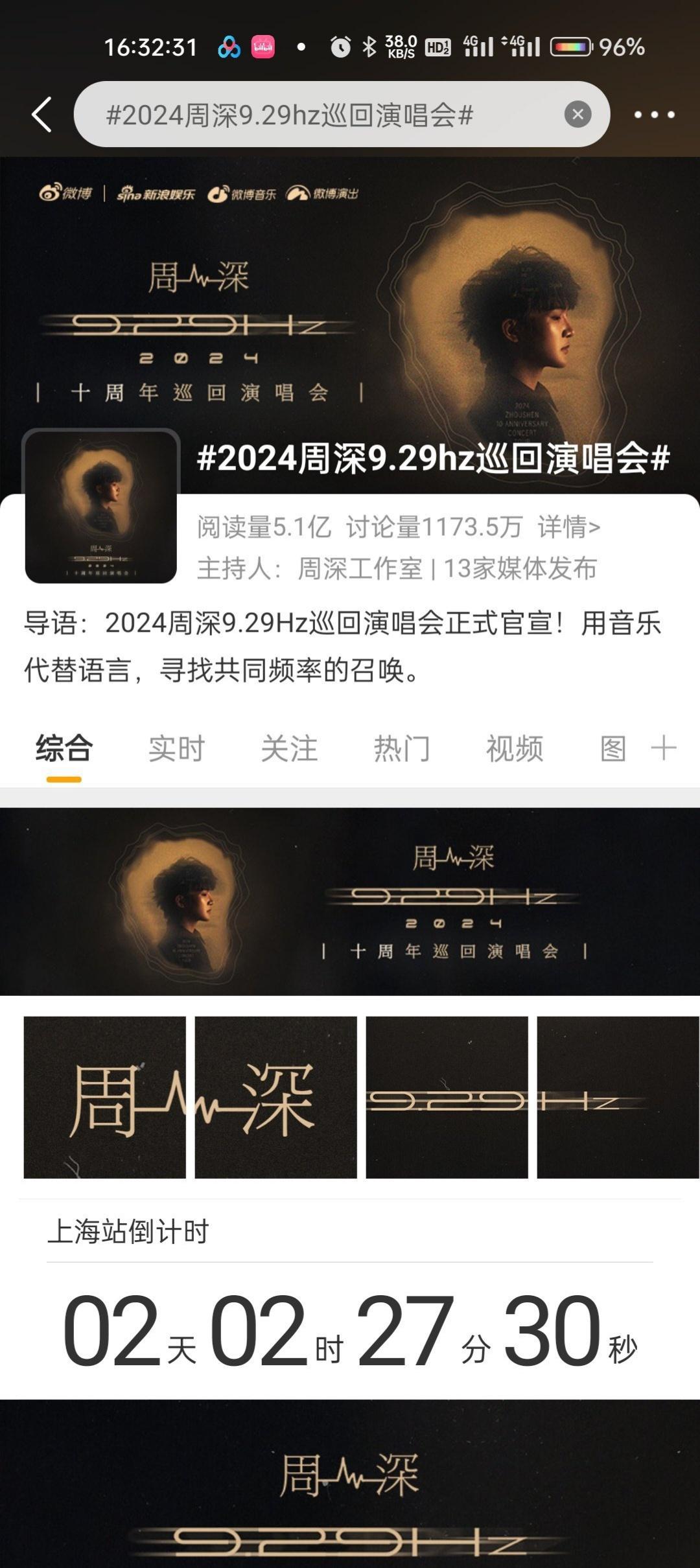This screenshot has height=1568, width=700.
Task: Switch to the 视频 tab
Action: (x=515, y=749)
